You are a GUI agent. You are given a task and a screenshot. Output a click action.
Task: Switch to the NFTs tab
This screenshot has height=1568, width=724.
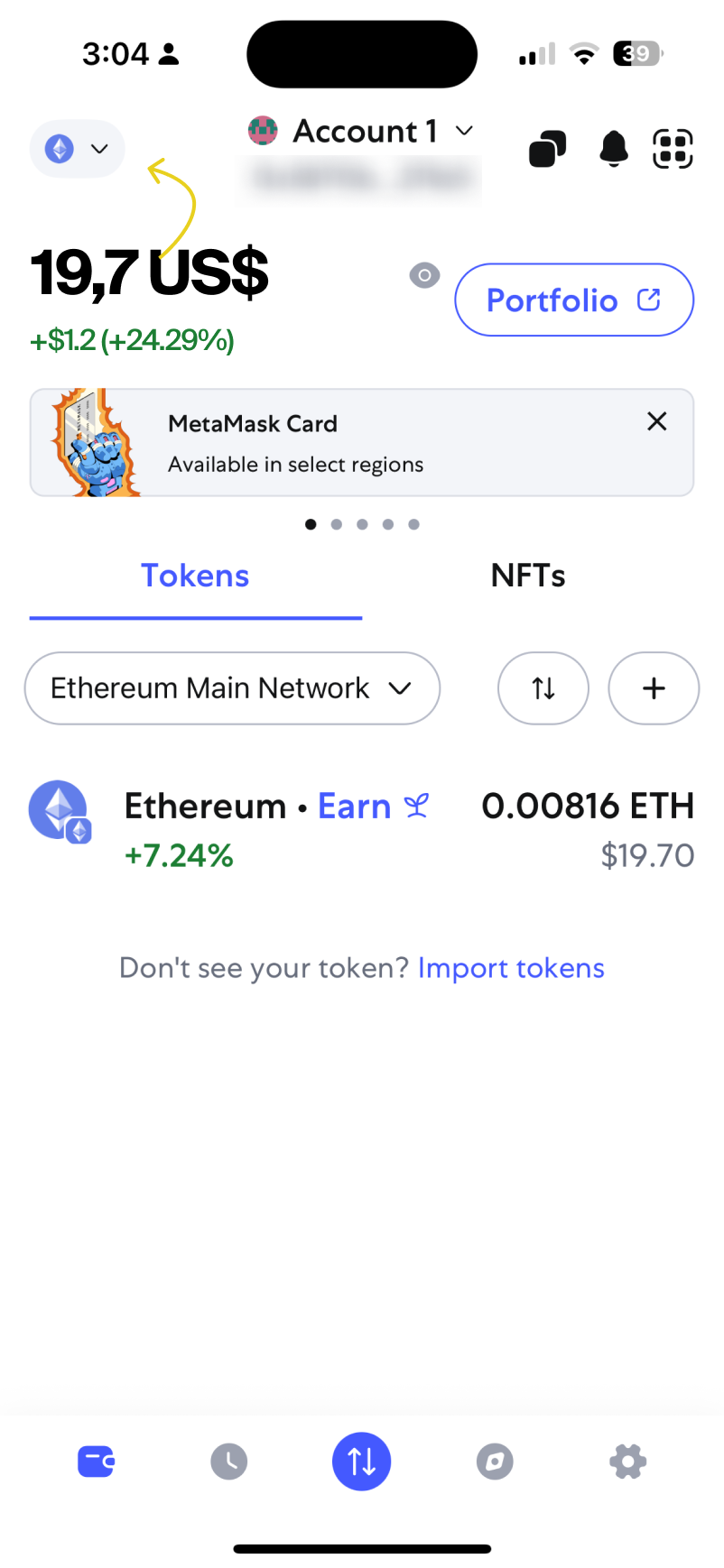coord(528,576)
